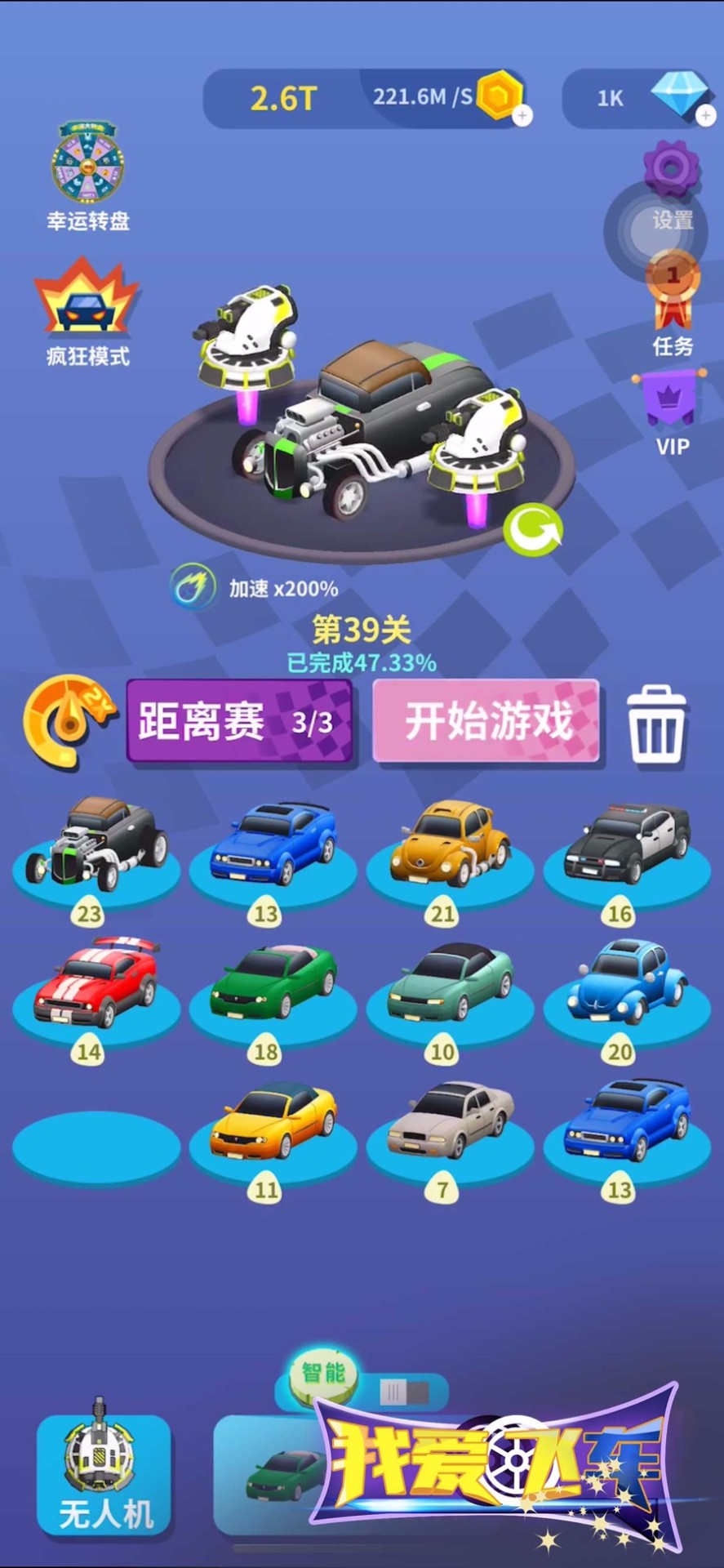This screenshot has height=1568, width=724.
Task: Rotate the showcased car with green arrow
Action: (x=533, y=530)
